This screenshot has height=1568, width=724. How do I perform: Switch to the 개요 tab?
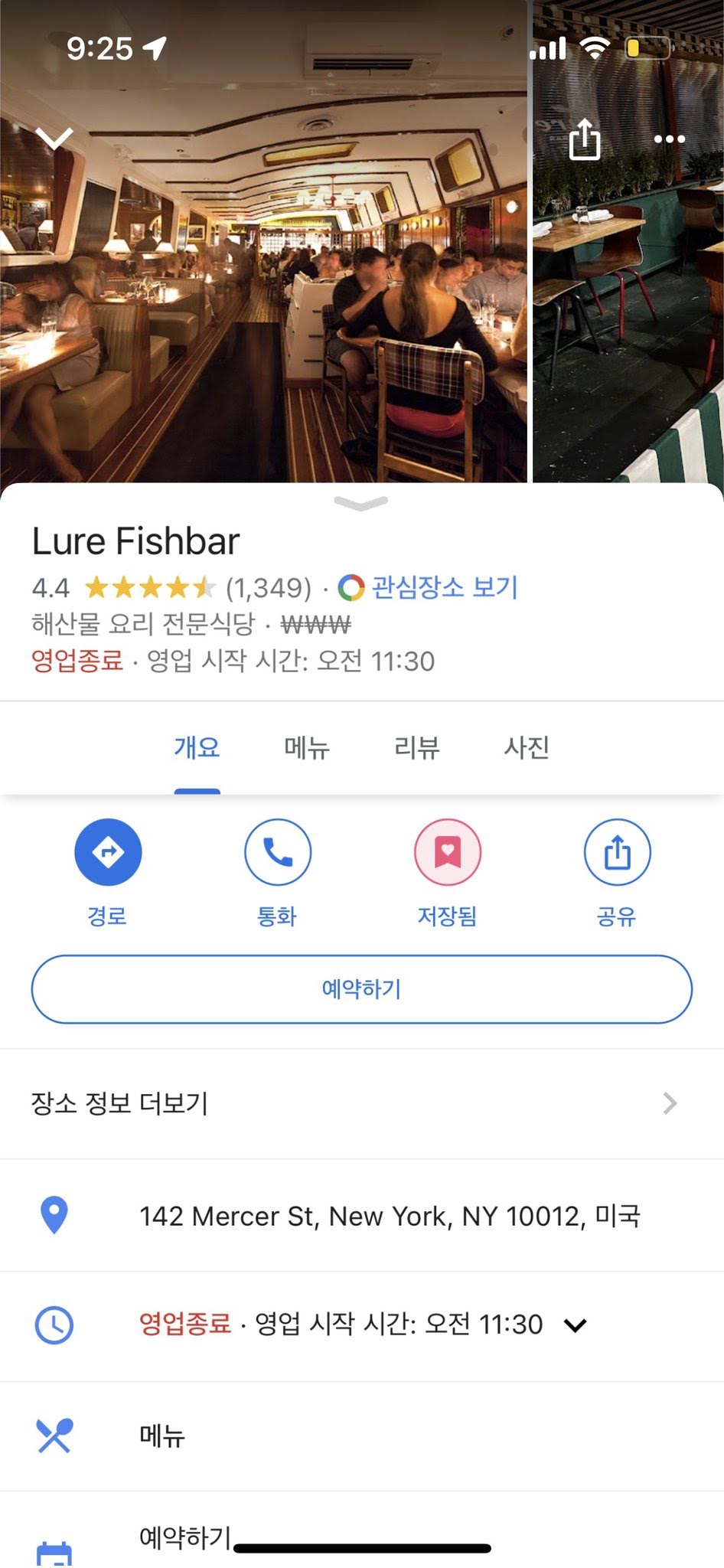point(197,747)
